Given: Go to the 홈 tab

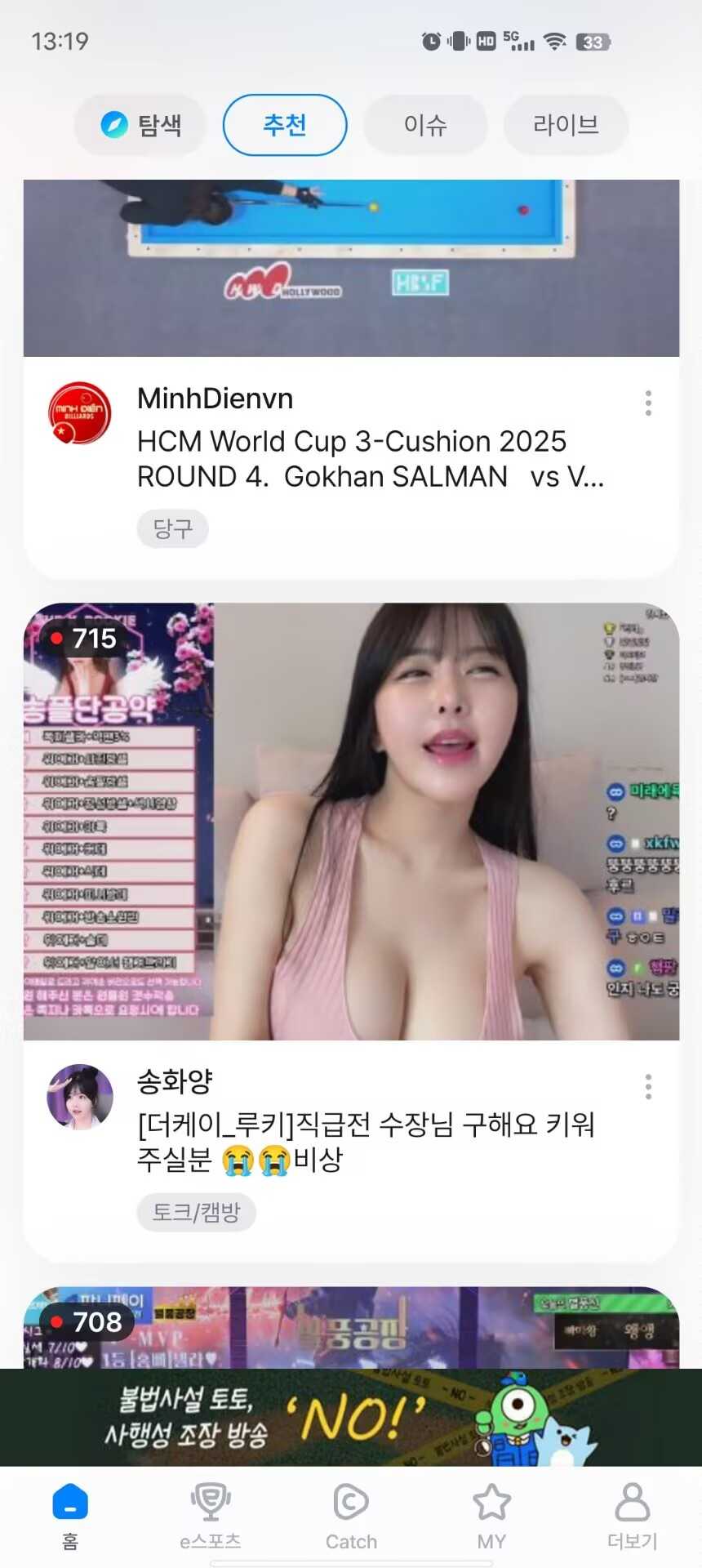Looking at the screenshot, I should pos(70,1516).
